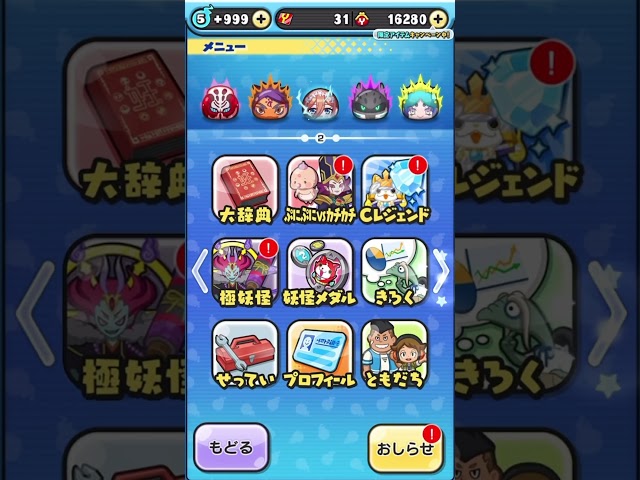This screenshot has width=640, height=480.
Task: Open the 大辞典 encyclopedia
Action: (x=245, y=189)
